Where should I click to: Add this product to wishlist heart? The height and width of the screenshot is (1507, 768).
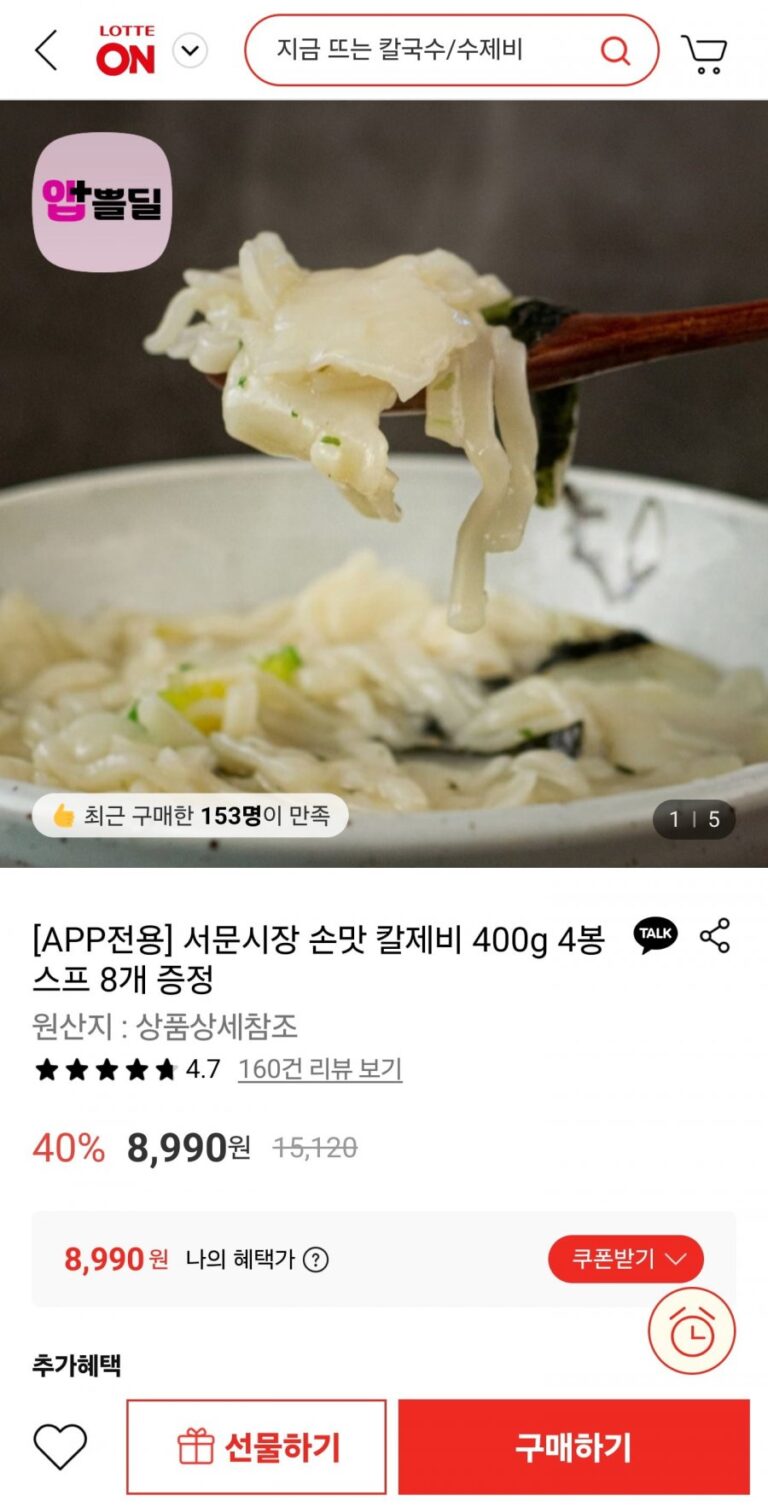point(61,1447)
